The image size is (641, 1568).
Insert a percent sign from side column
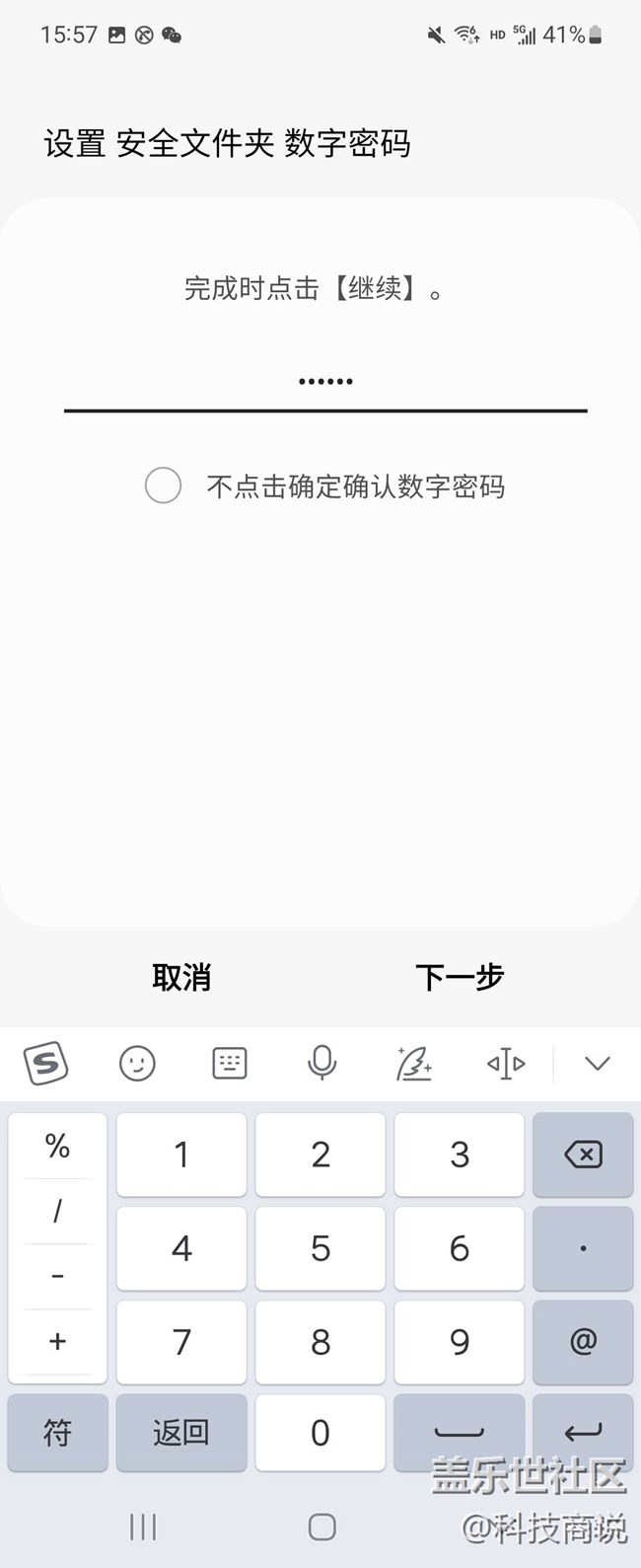57,1146
